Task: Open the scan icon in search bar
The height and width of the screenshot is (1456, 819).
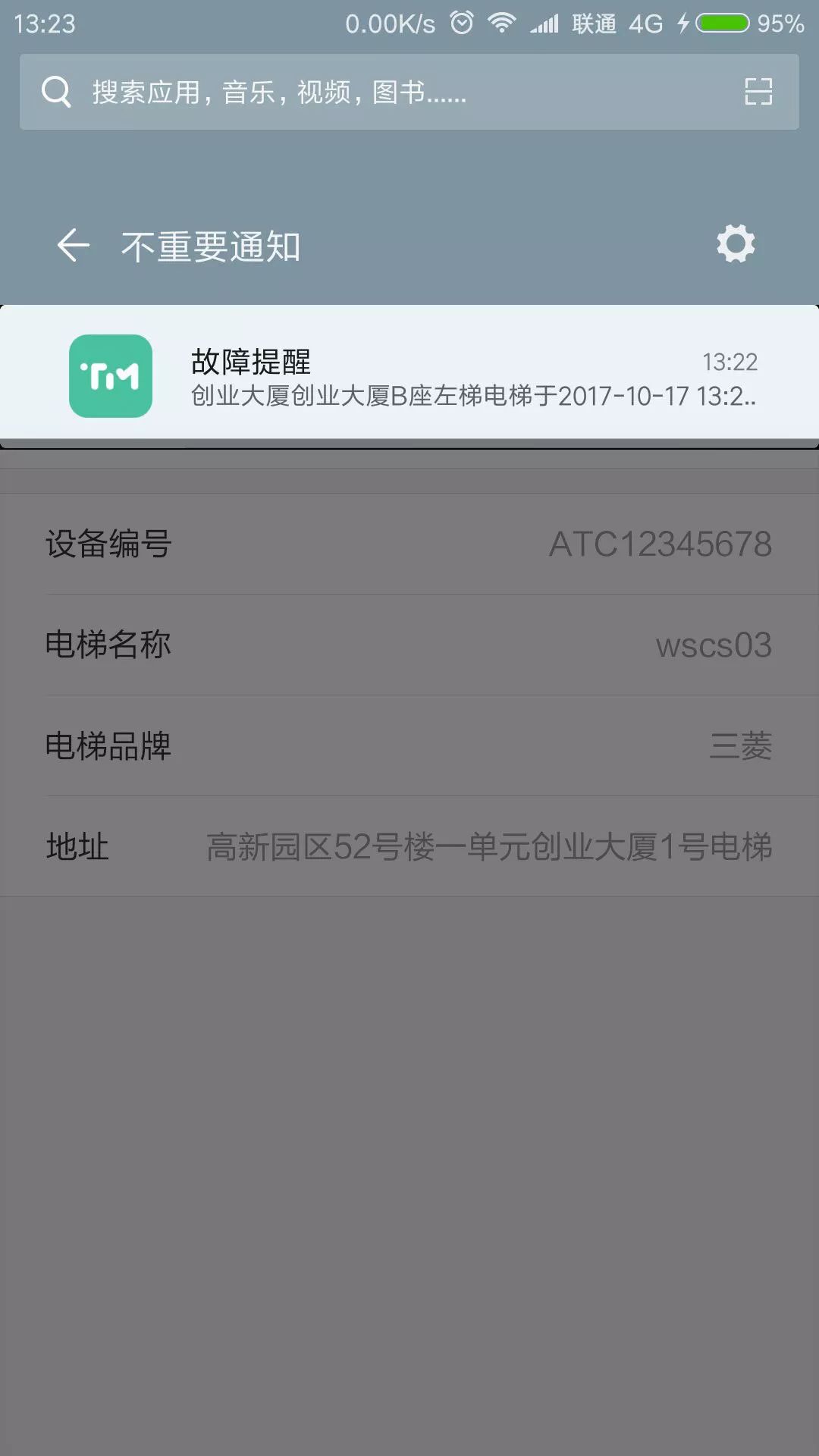Action: [x=758, y=92]
